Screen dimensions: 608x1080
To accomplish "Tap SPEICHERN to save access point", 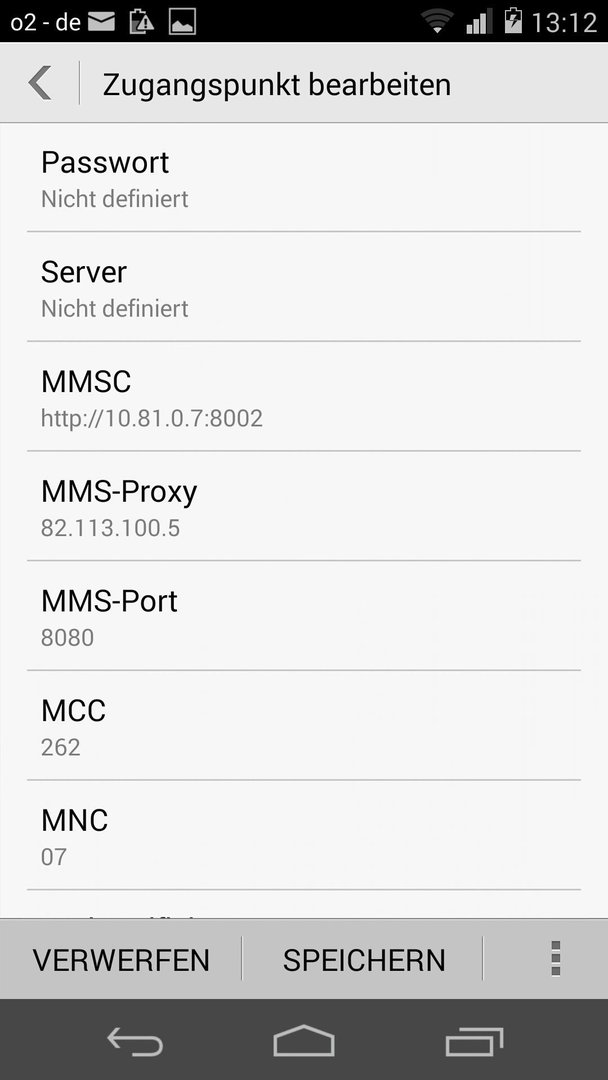I will click(x=364, y=959).
